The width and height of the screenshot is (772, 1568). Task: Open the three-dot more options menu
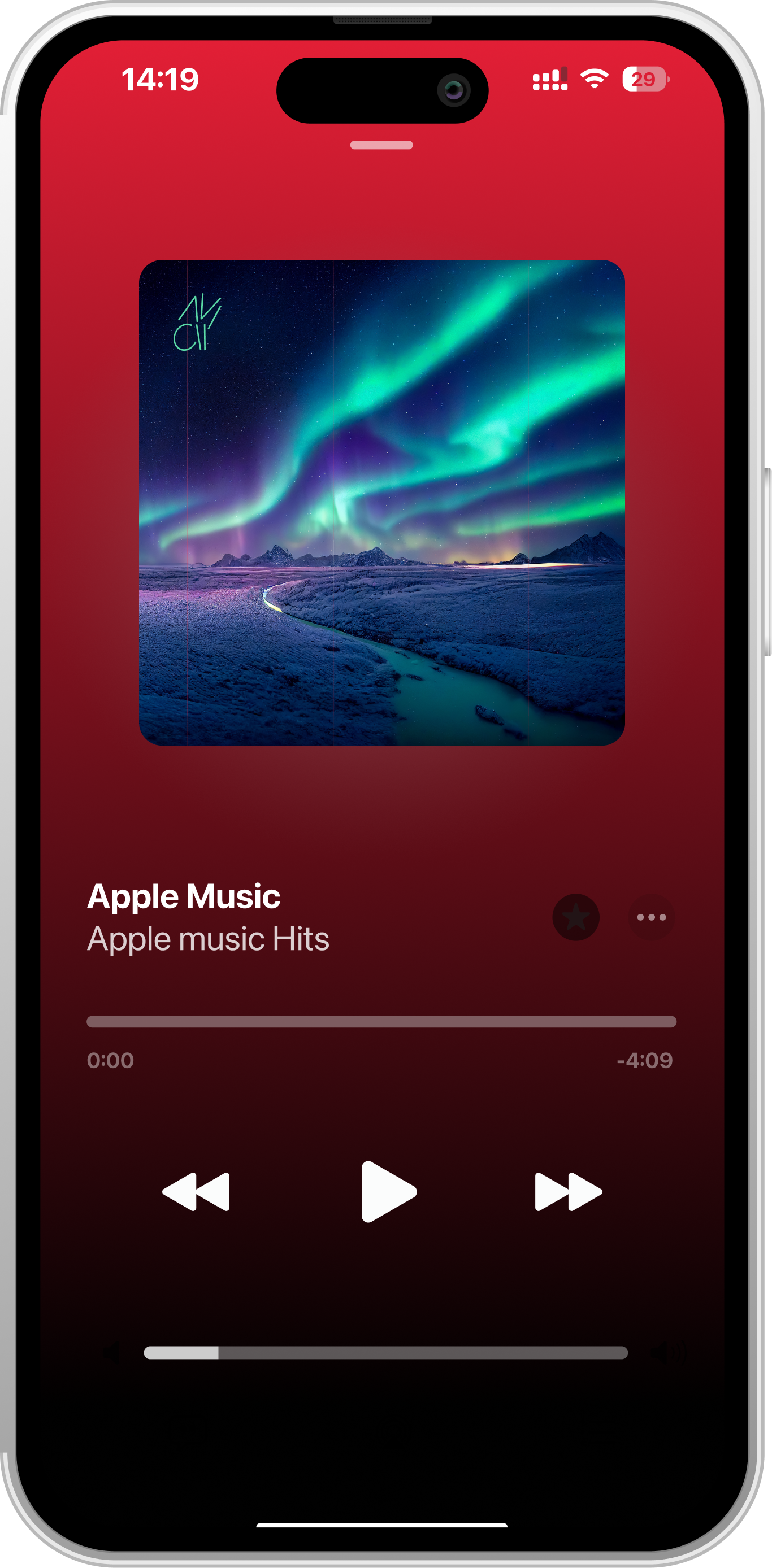pos(651,917)
